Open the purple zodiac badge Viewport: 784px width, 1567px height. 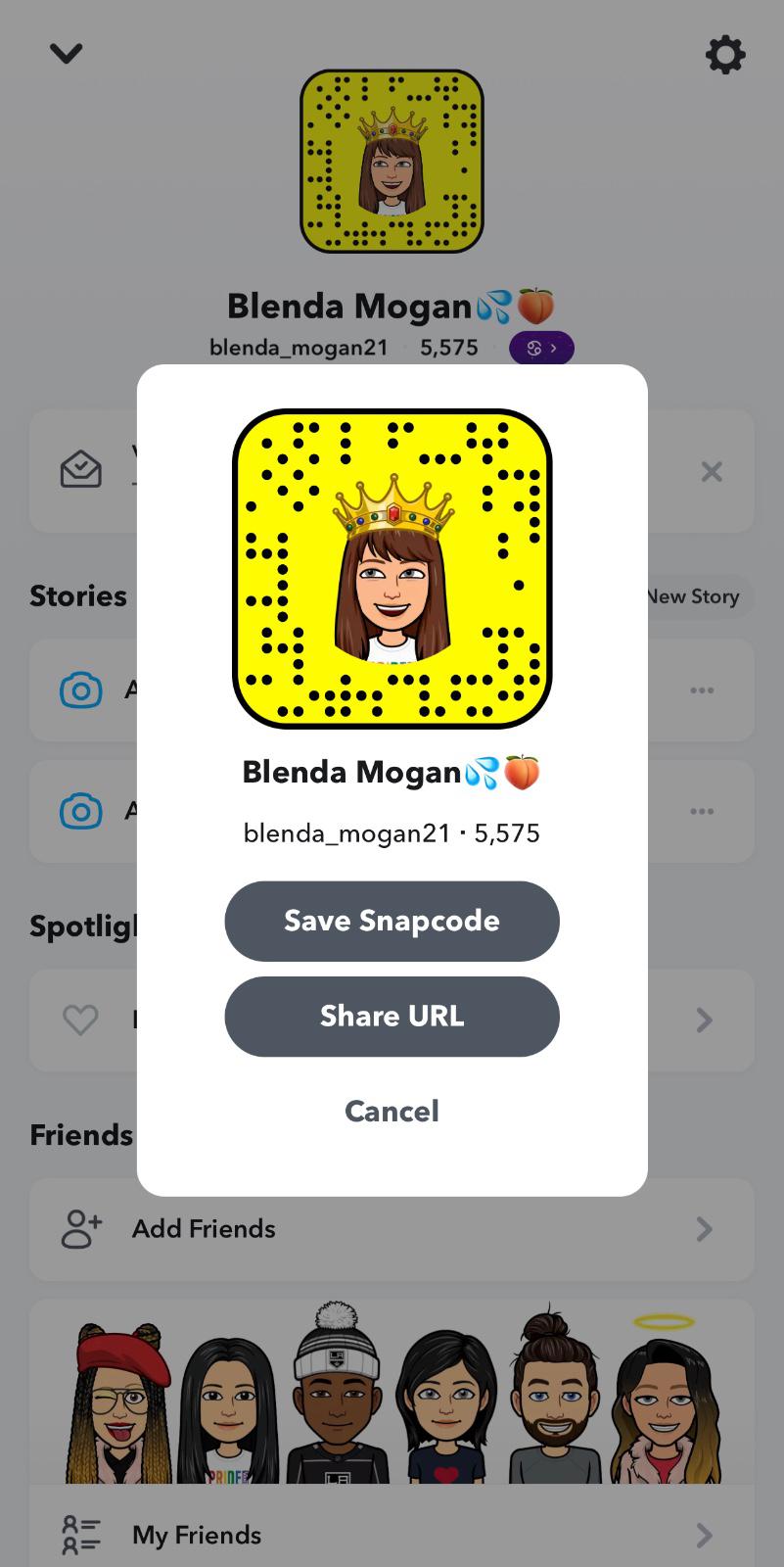pyautogui.click(x=541, y=348)
